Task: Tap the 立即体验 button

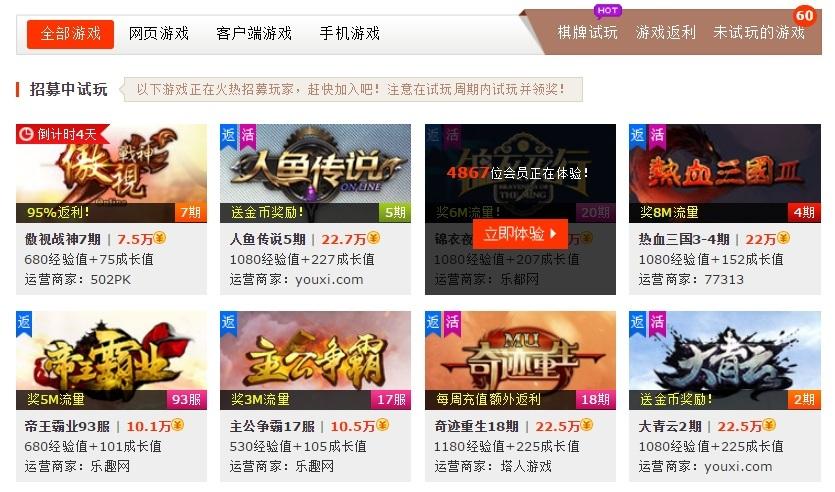Action: (x=519, y=234)
